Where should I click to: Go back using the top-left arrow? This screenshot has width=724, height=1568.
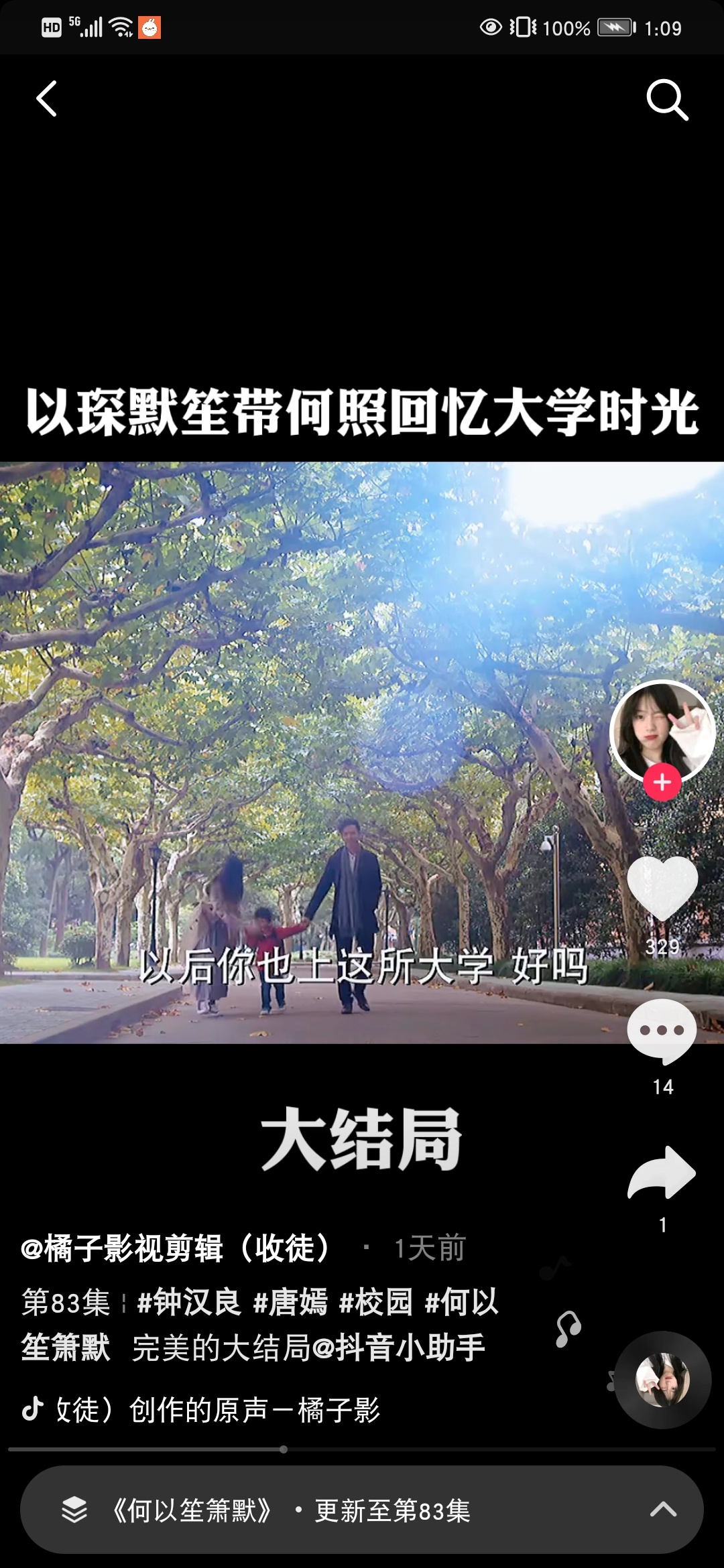46,99
